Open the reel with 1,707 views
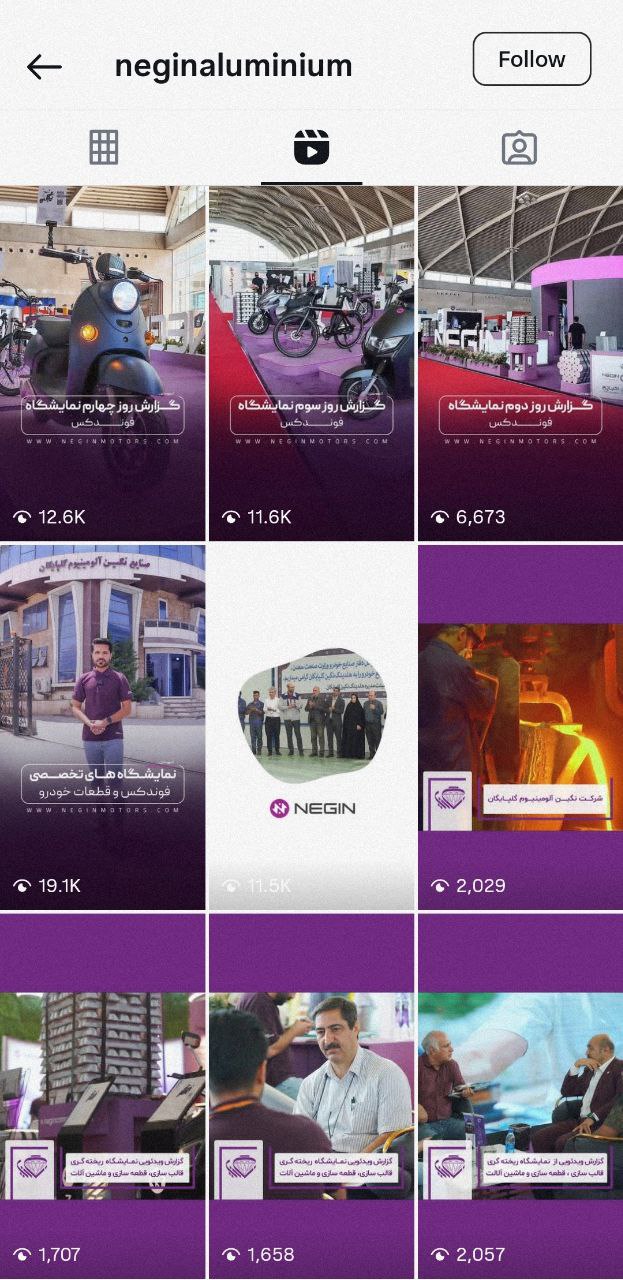 pyautogui.click(x=102, y=1096)
